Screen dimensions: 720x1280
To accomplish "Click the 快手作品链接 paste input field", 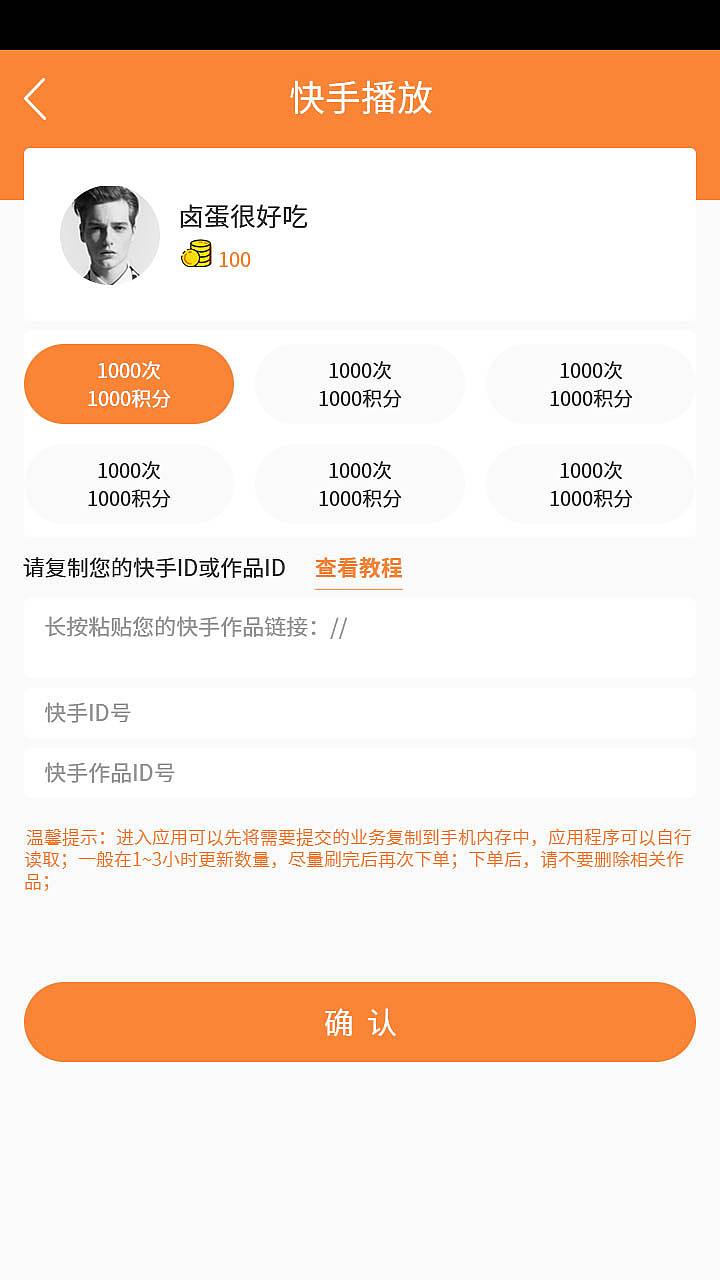I will pos(359,636).
